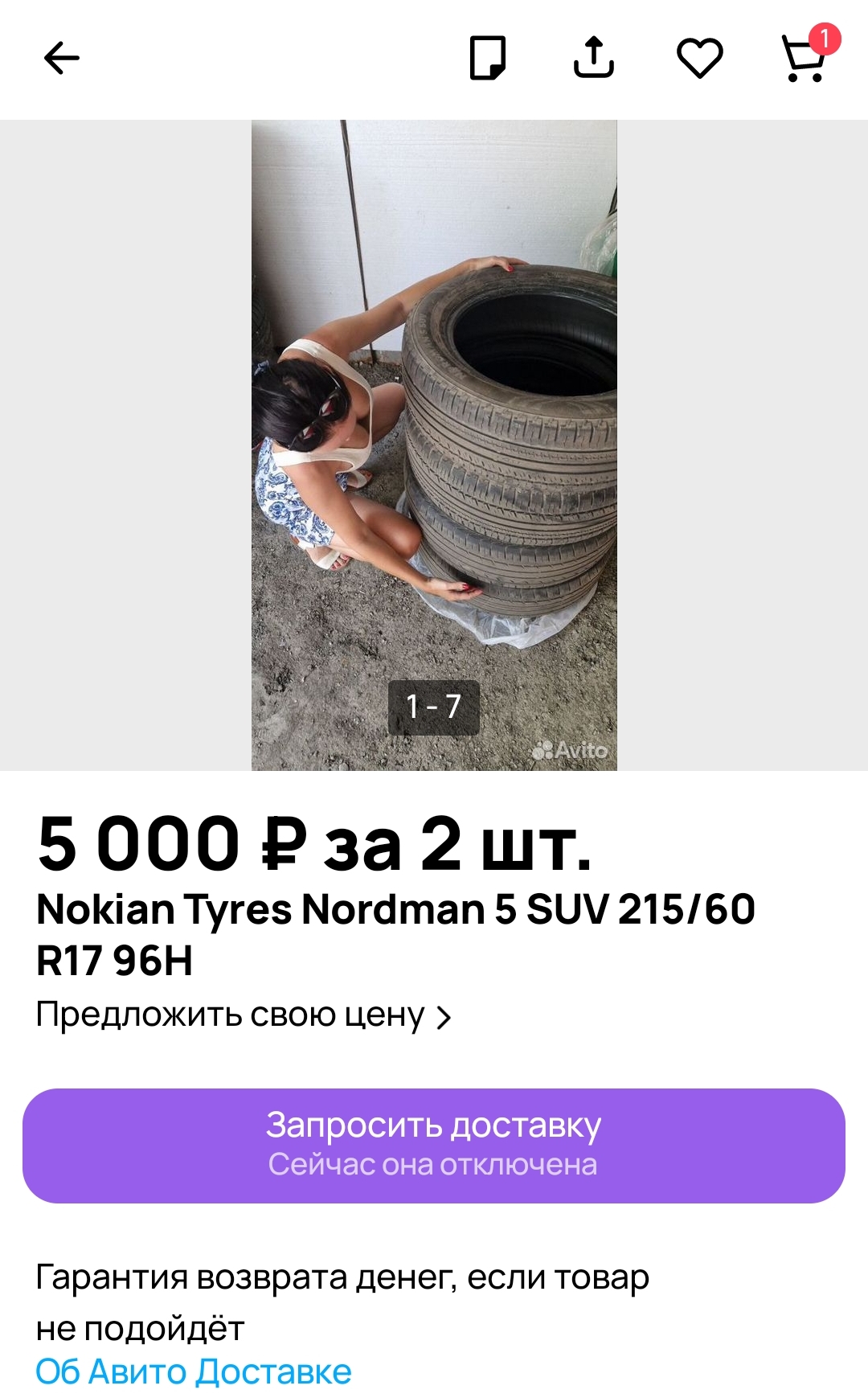Image resolution: width=868 pixels, height=1398 pixels.
Task: Open the shopping cart
Action: coord(805,58)
